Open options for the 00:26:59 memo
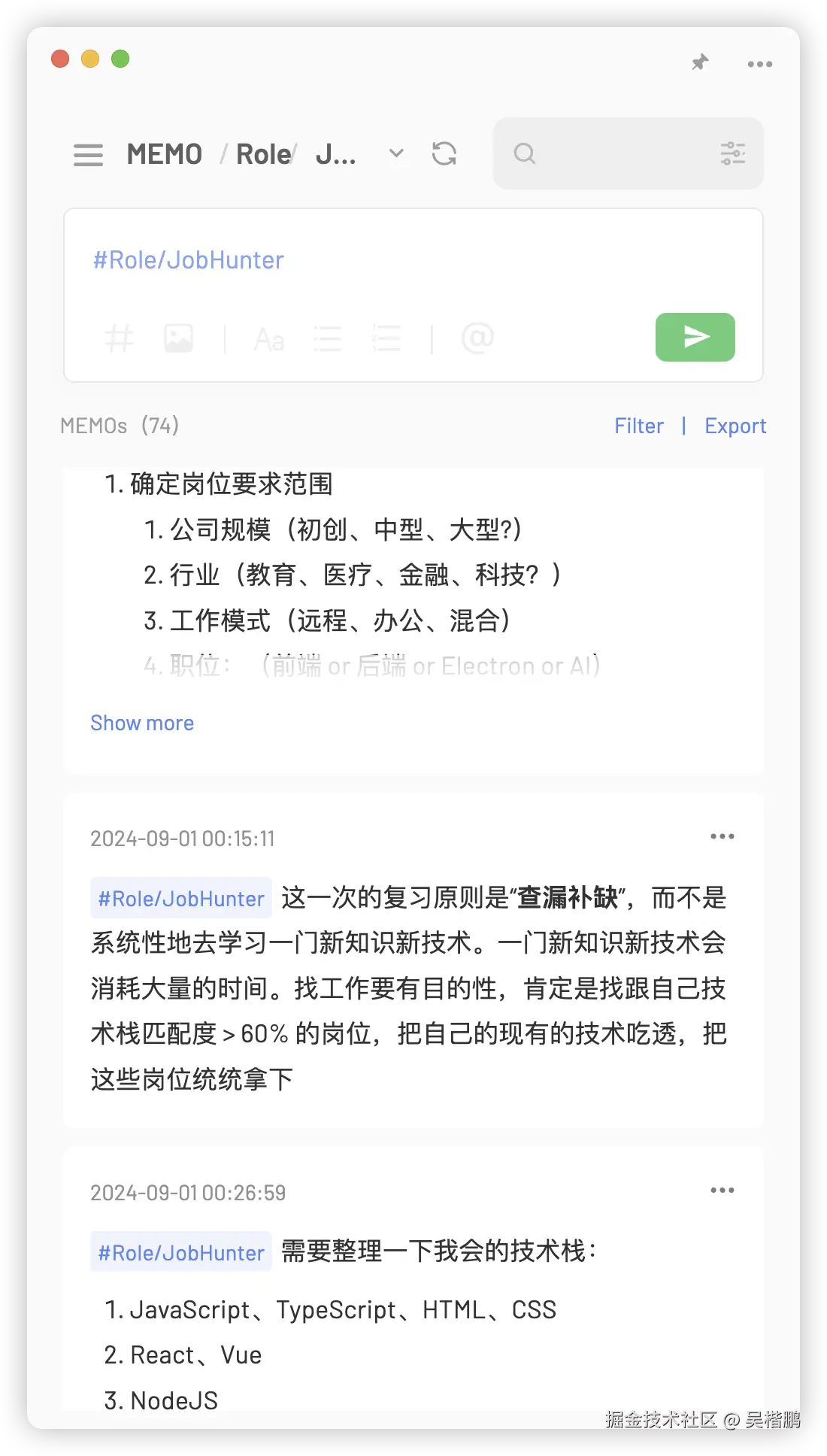Viewport: 827px width, 1456px height. 722,1191
